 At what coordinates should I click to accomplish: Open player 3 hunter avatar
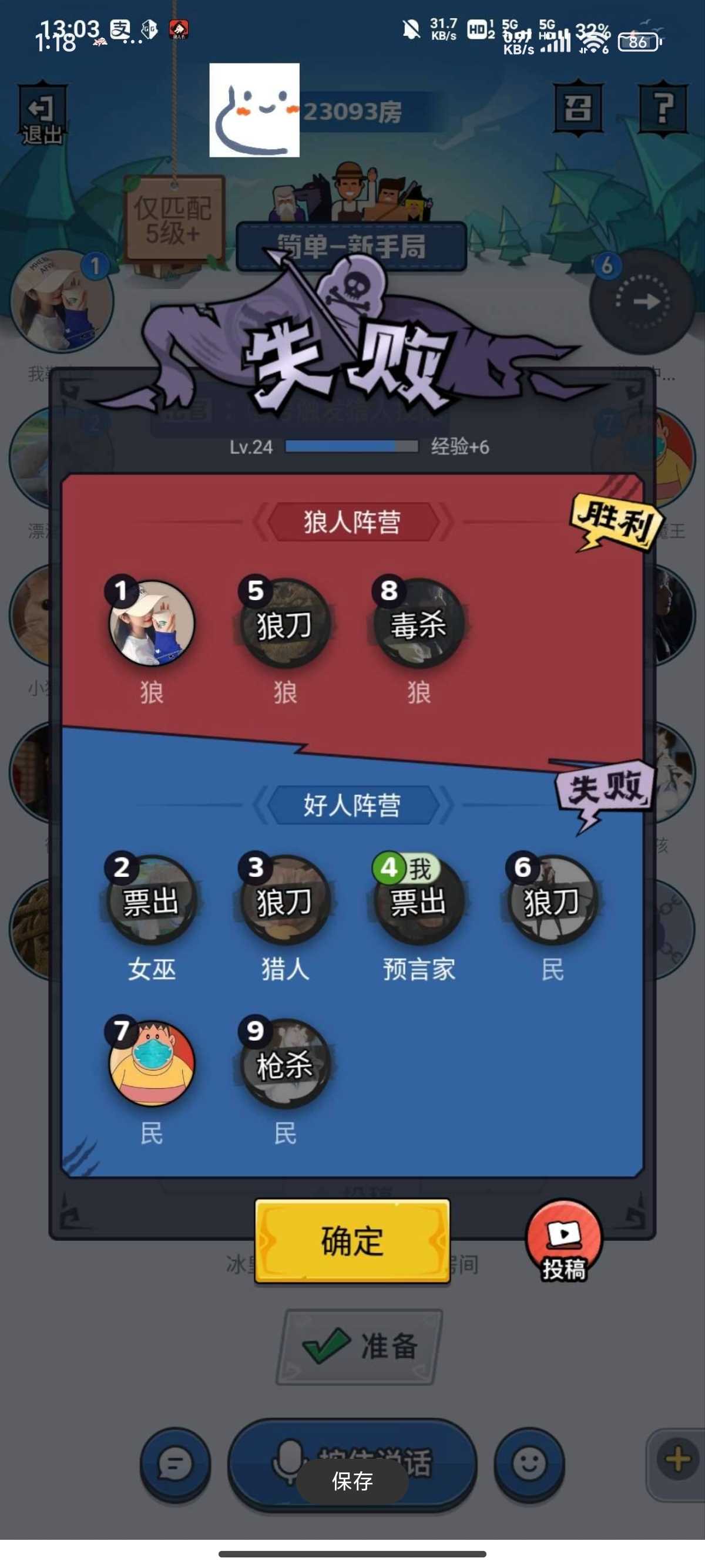(285, 901)
